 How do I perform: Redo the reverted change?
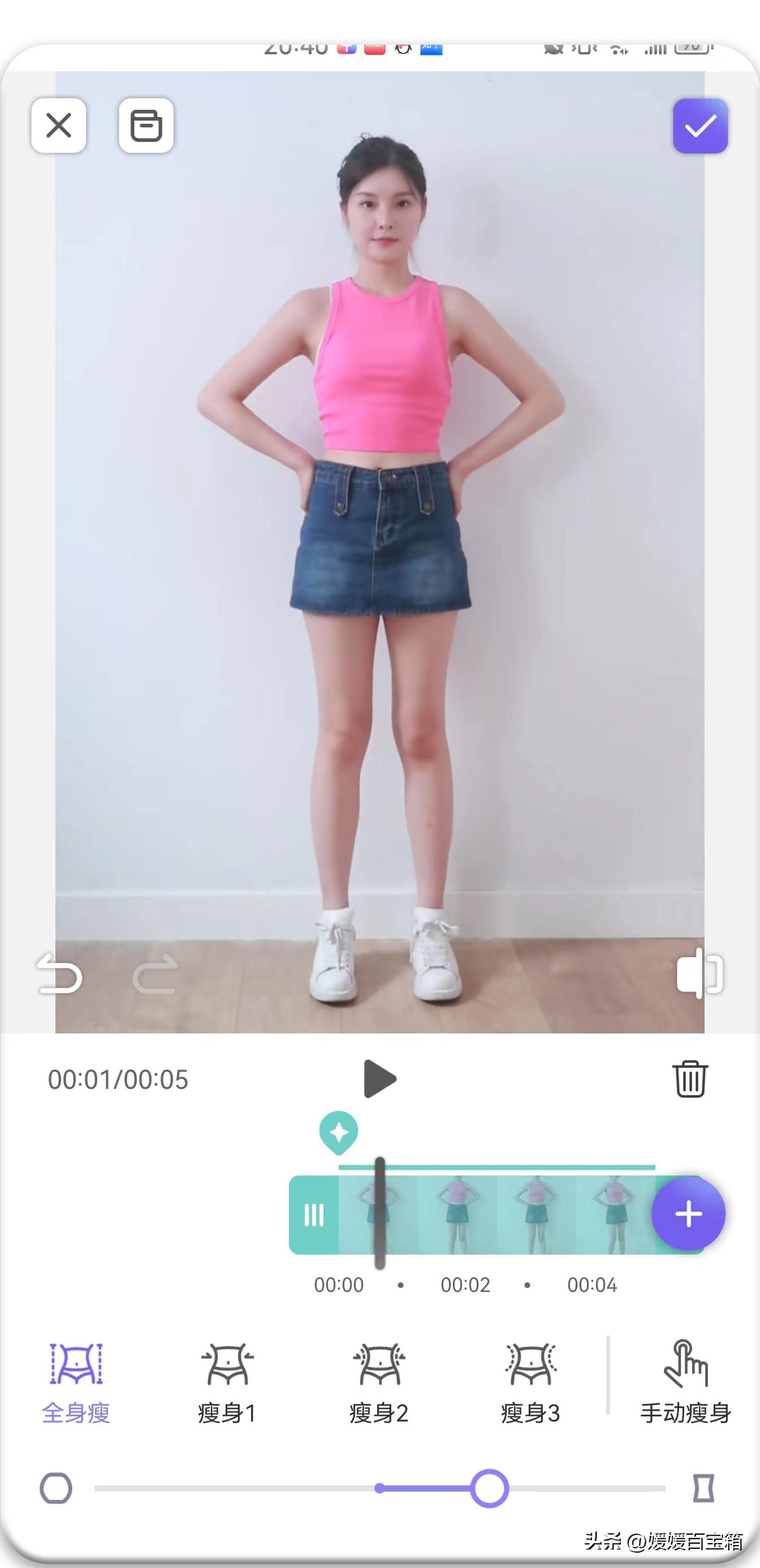(155, 974)
